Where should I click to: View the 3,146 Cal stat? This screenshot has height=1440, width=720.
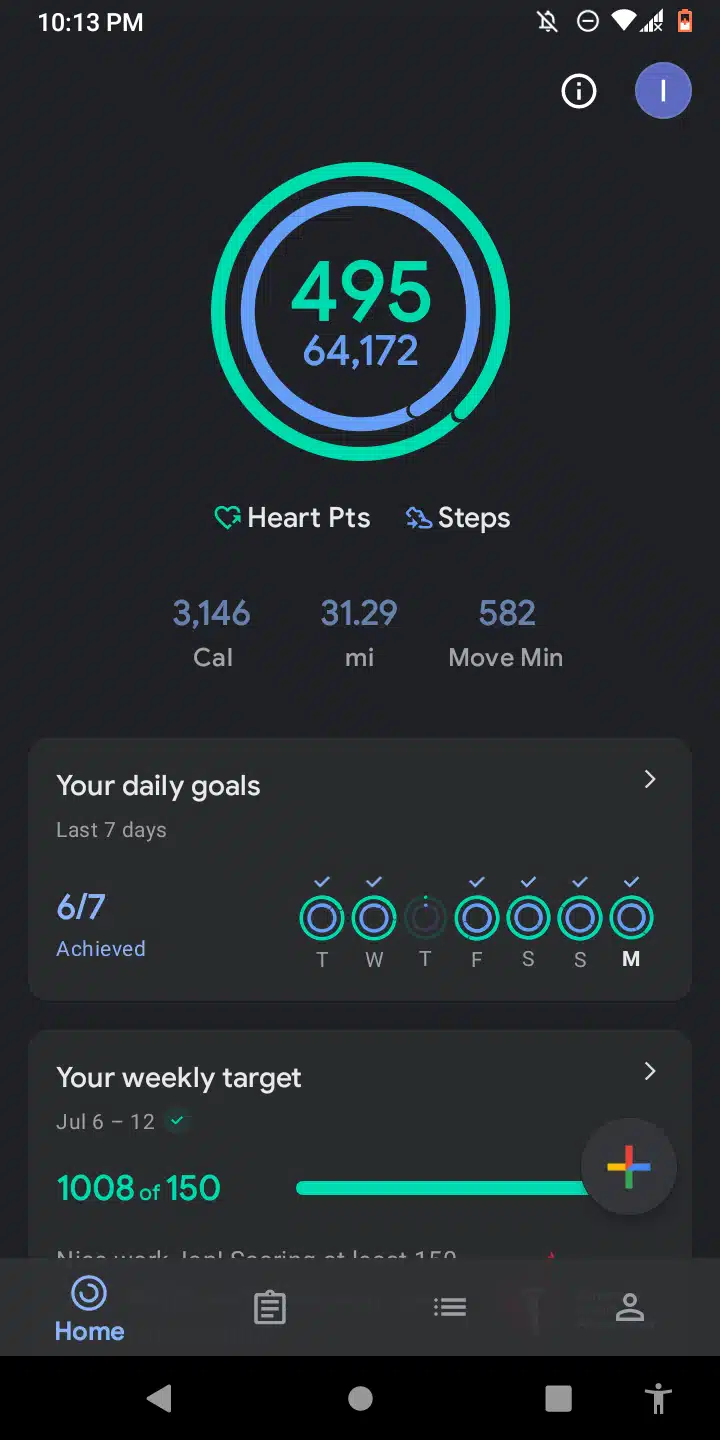[x=212, y=632]
